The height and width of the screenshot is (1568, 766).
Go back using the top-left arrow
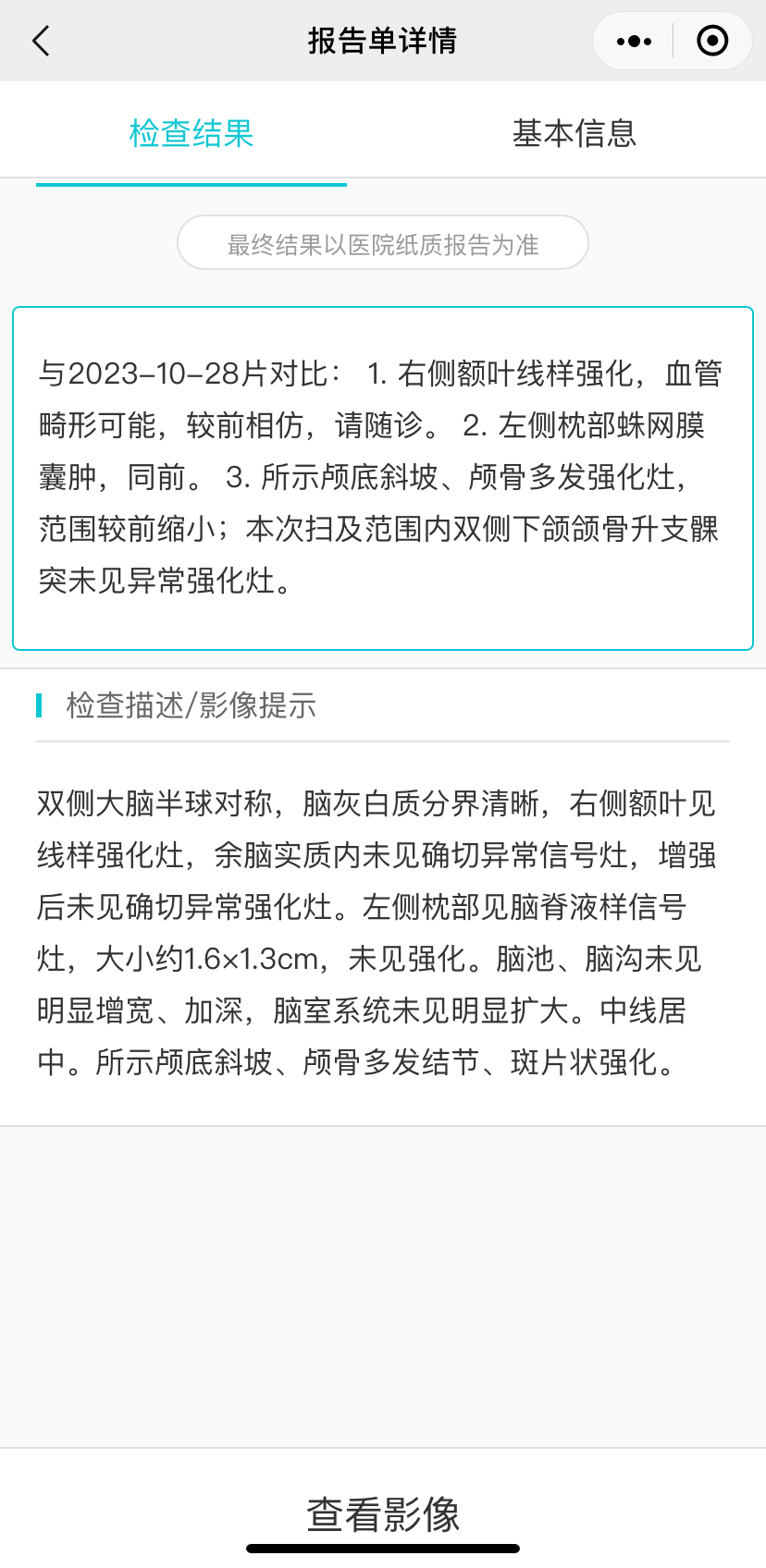[x=41, y=41]
